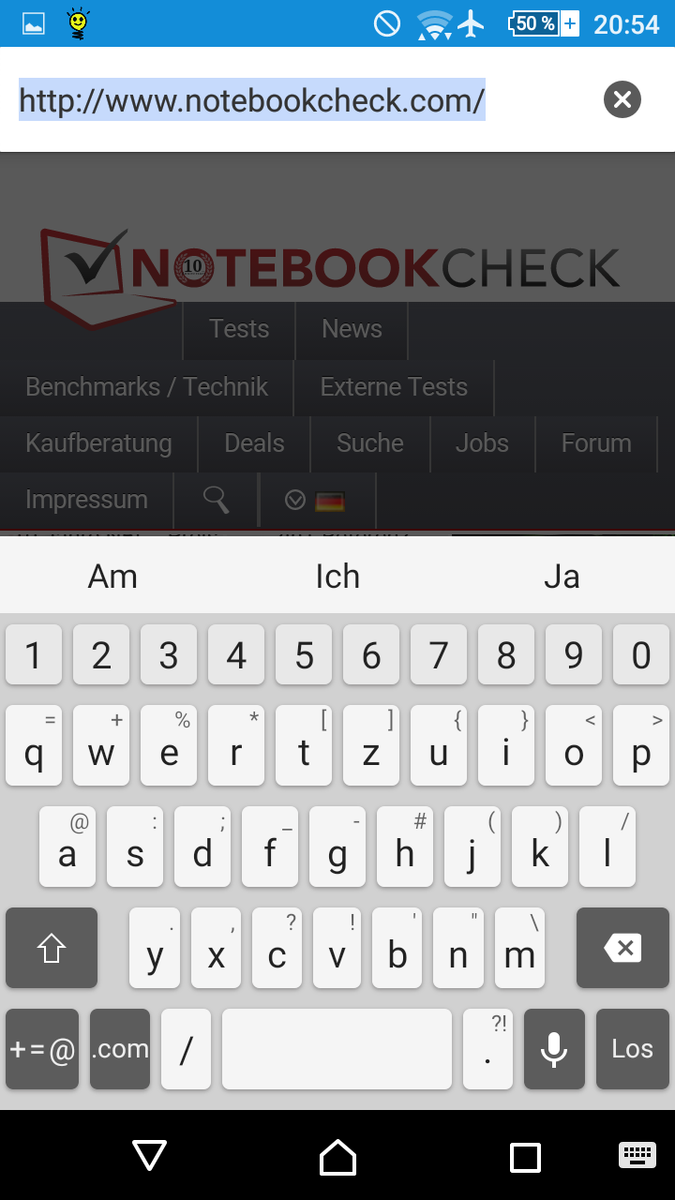Clear the URL with the X button
This screenshot has width=675, height=1200.
click(622, 99)
